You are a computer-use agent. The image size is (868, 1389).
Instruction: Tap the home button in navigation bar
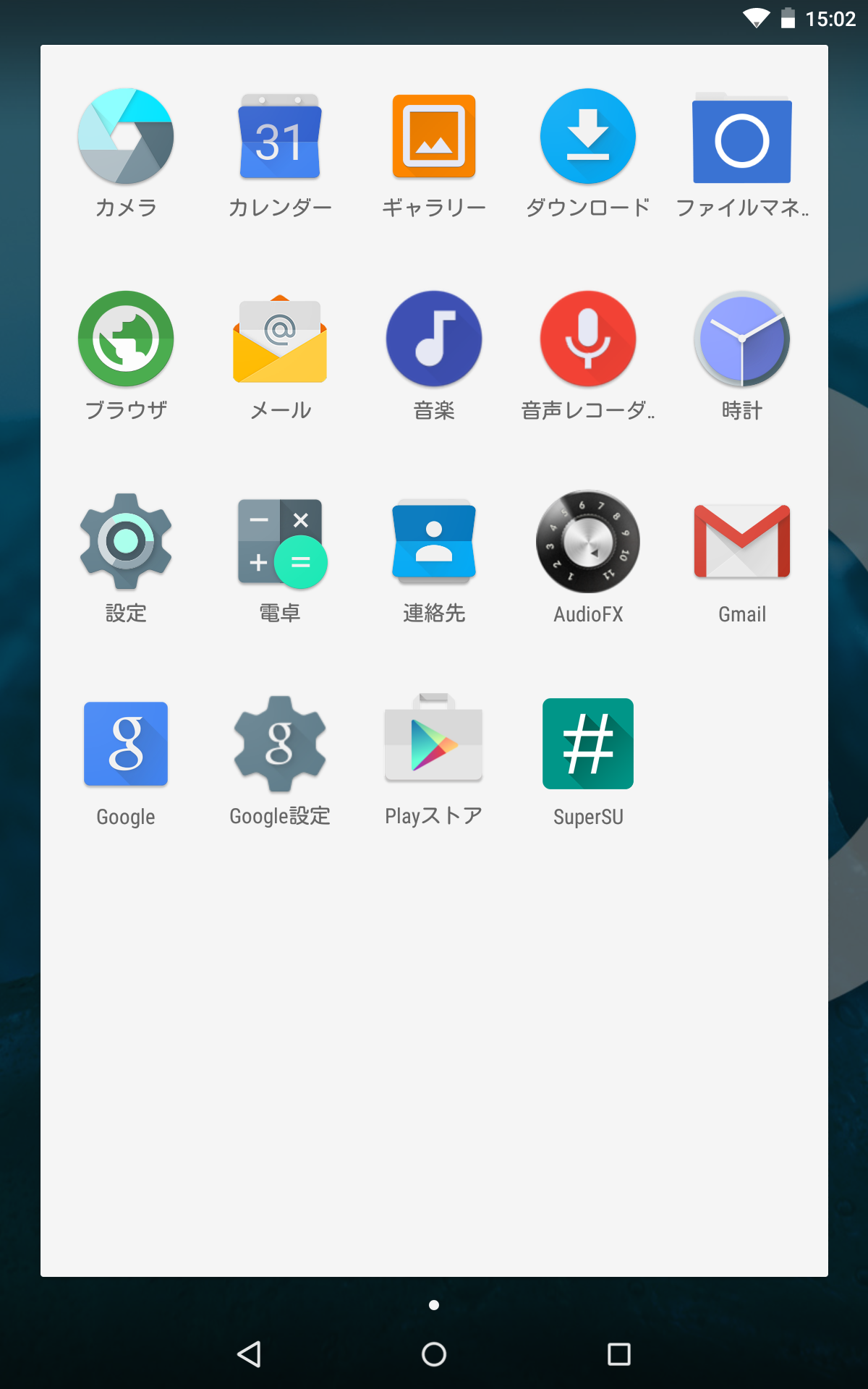tap(434, 1354)
